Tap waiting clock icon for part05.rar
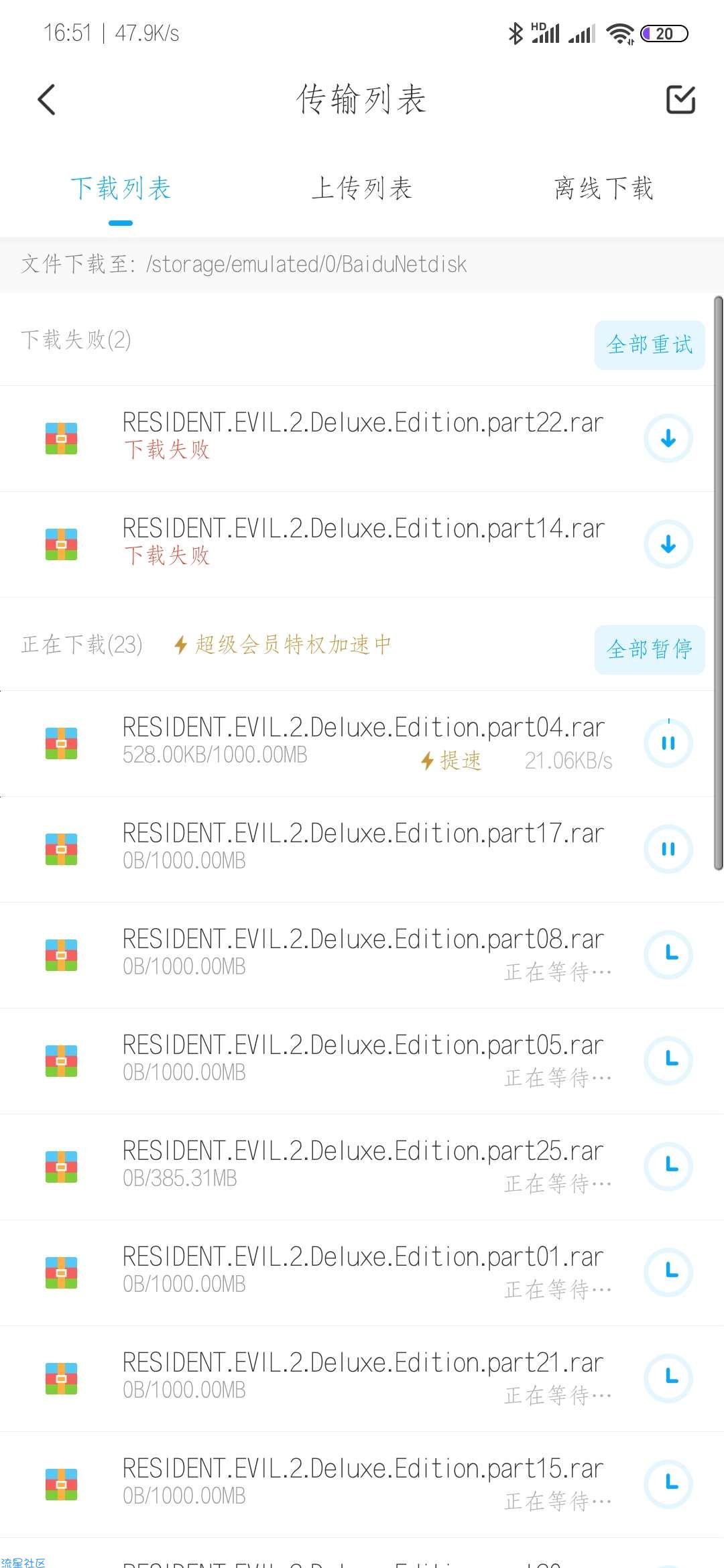 click(x=668, y=1061)
